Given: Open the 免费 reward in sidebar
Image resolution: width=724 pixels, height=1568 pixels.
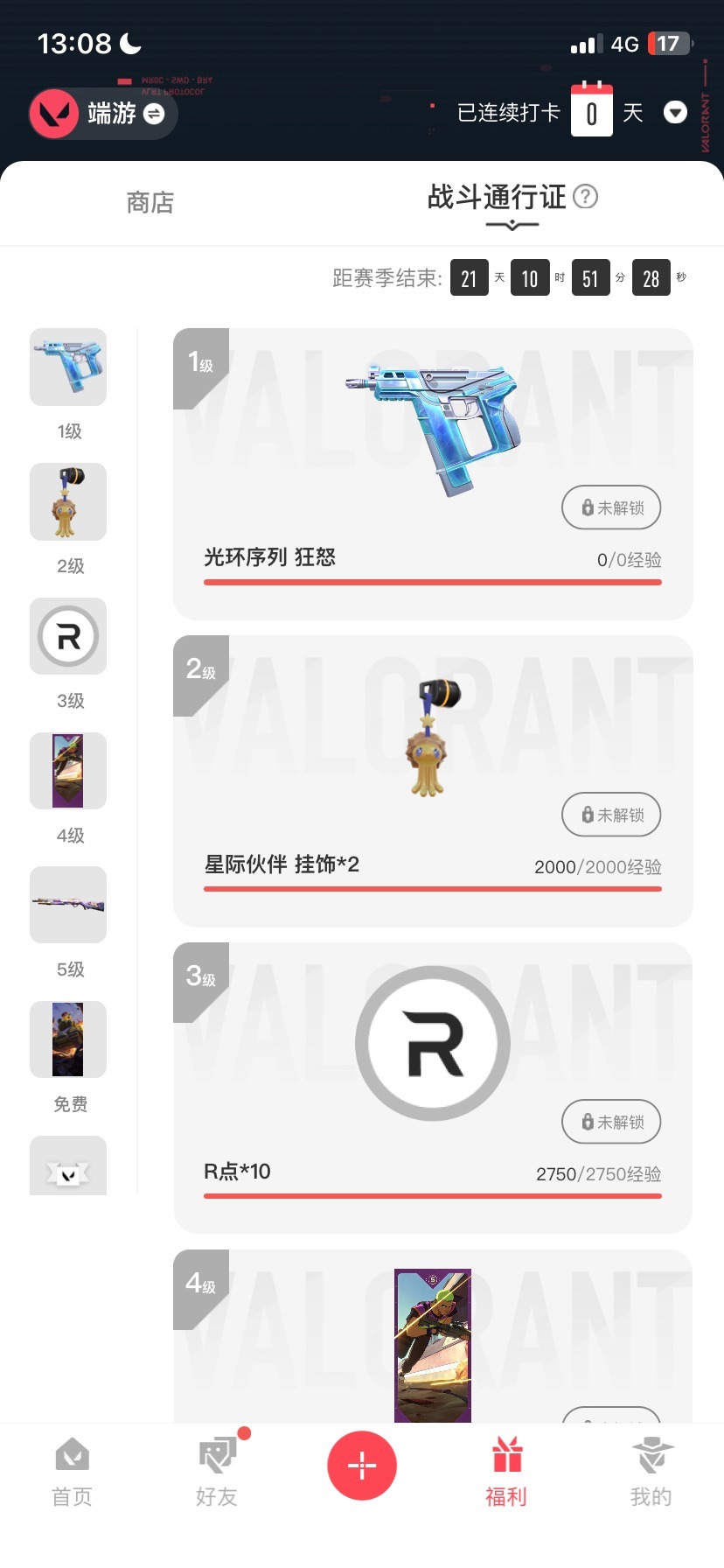Looking at the screenshot, I should [68, 1039].
